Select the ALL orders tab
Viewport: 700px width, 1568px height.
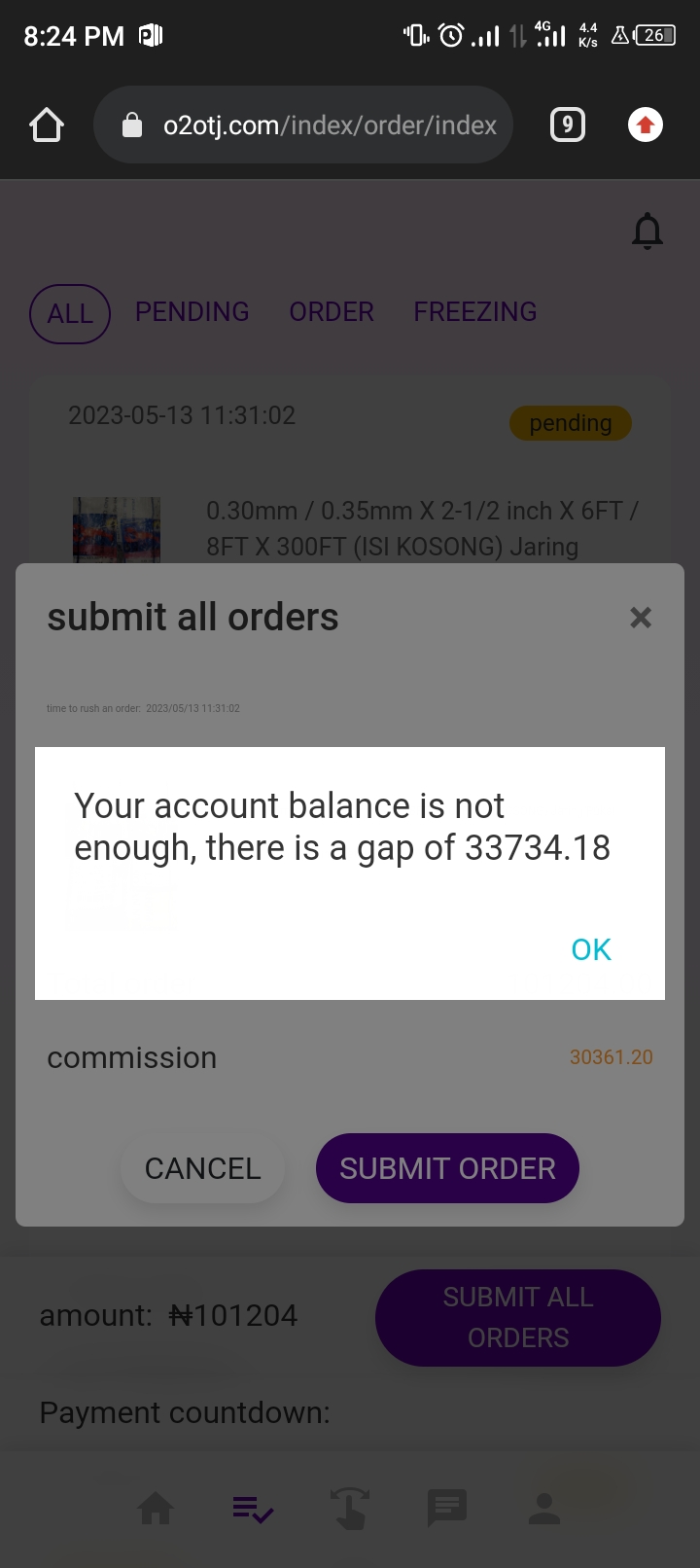tap(70, 314)
